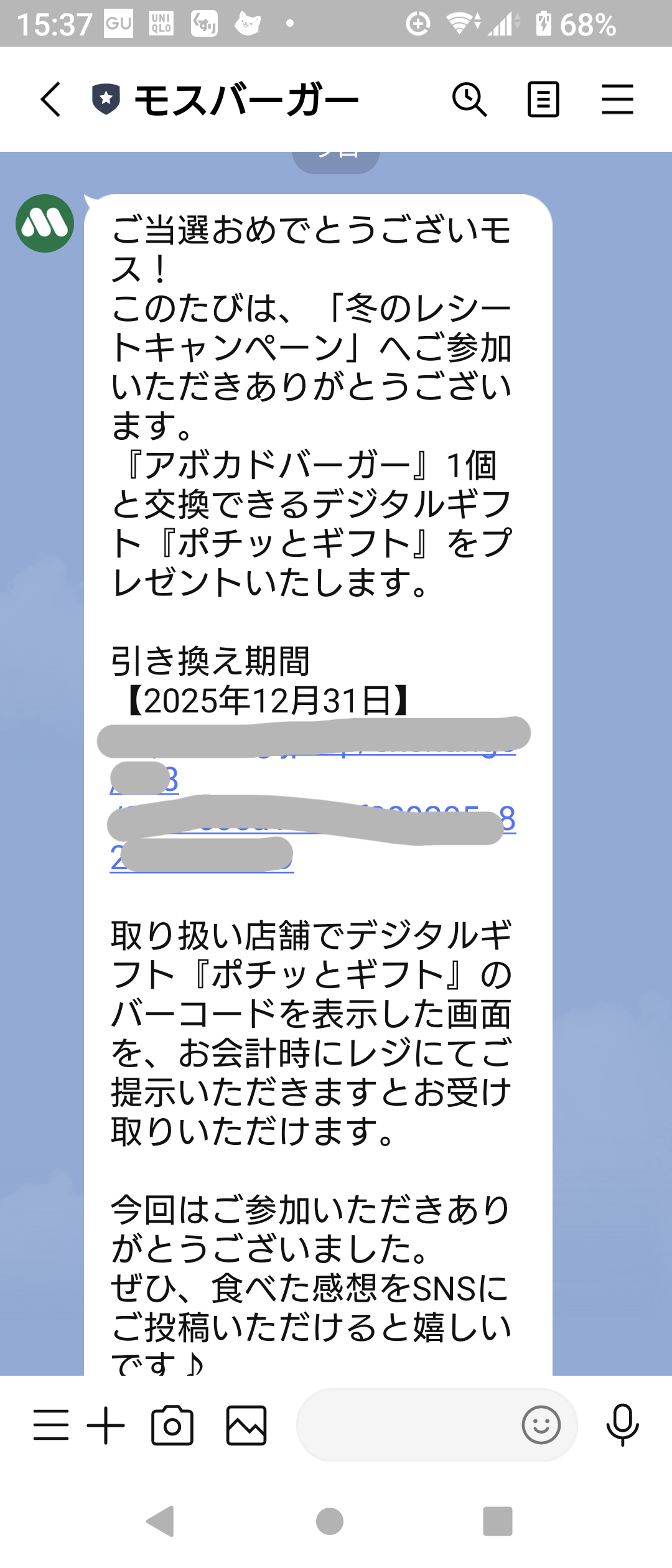
Task: Open the photo gallery picker
Action: coord(246,1425)
